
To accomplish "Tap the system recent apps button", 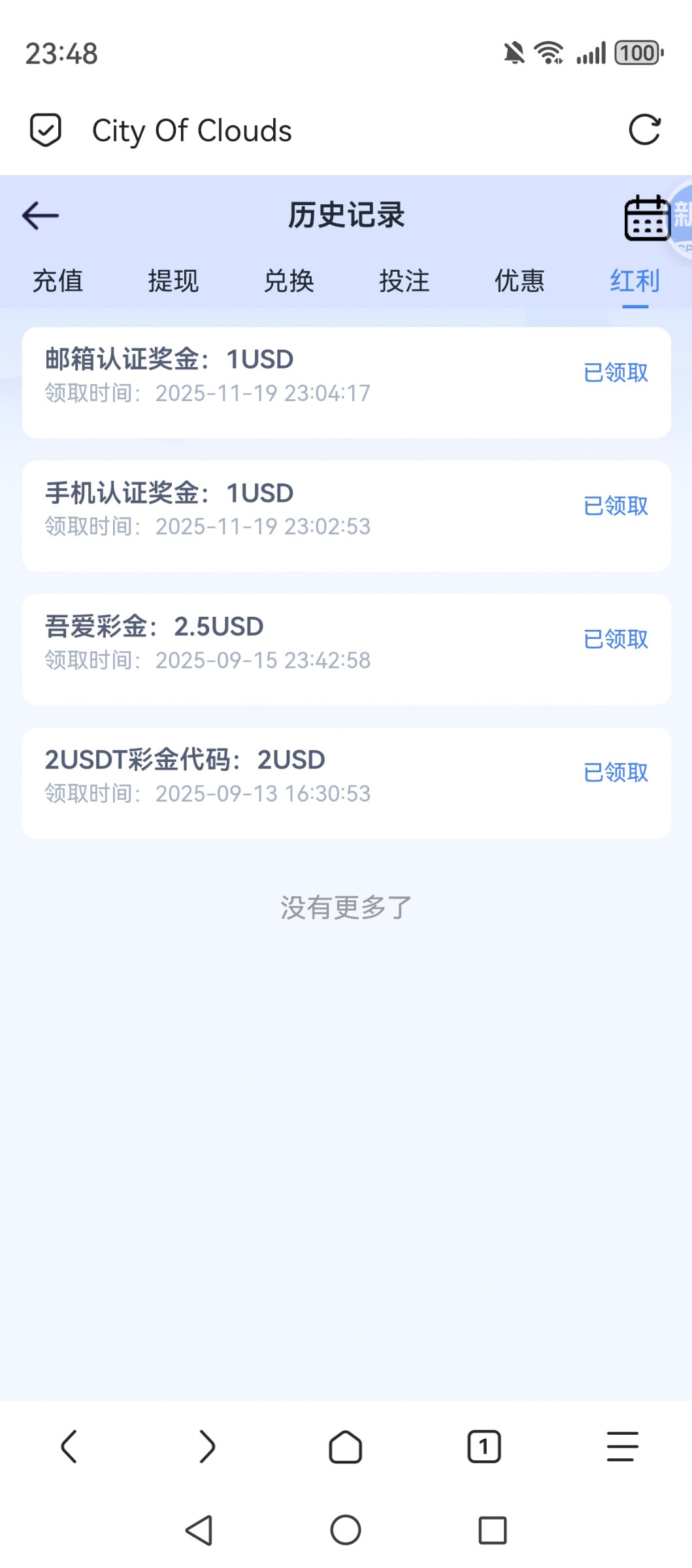I will 492,1530.
